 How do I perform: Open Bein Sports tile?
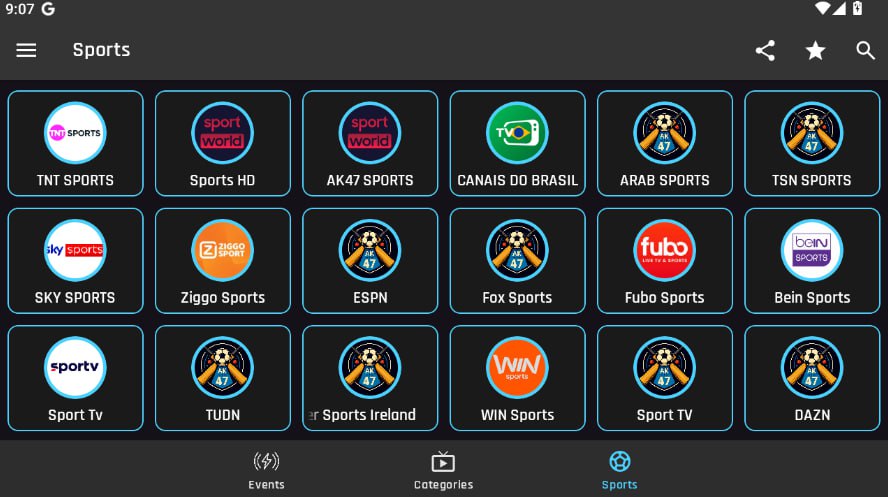click(812, 260)
